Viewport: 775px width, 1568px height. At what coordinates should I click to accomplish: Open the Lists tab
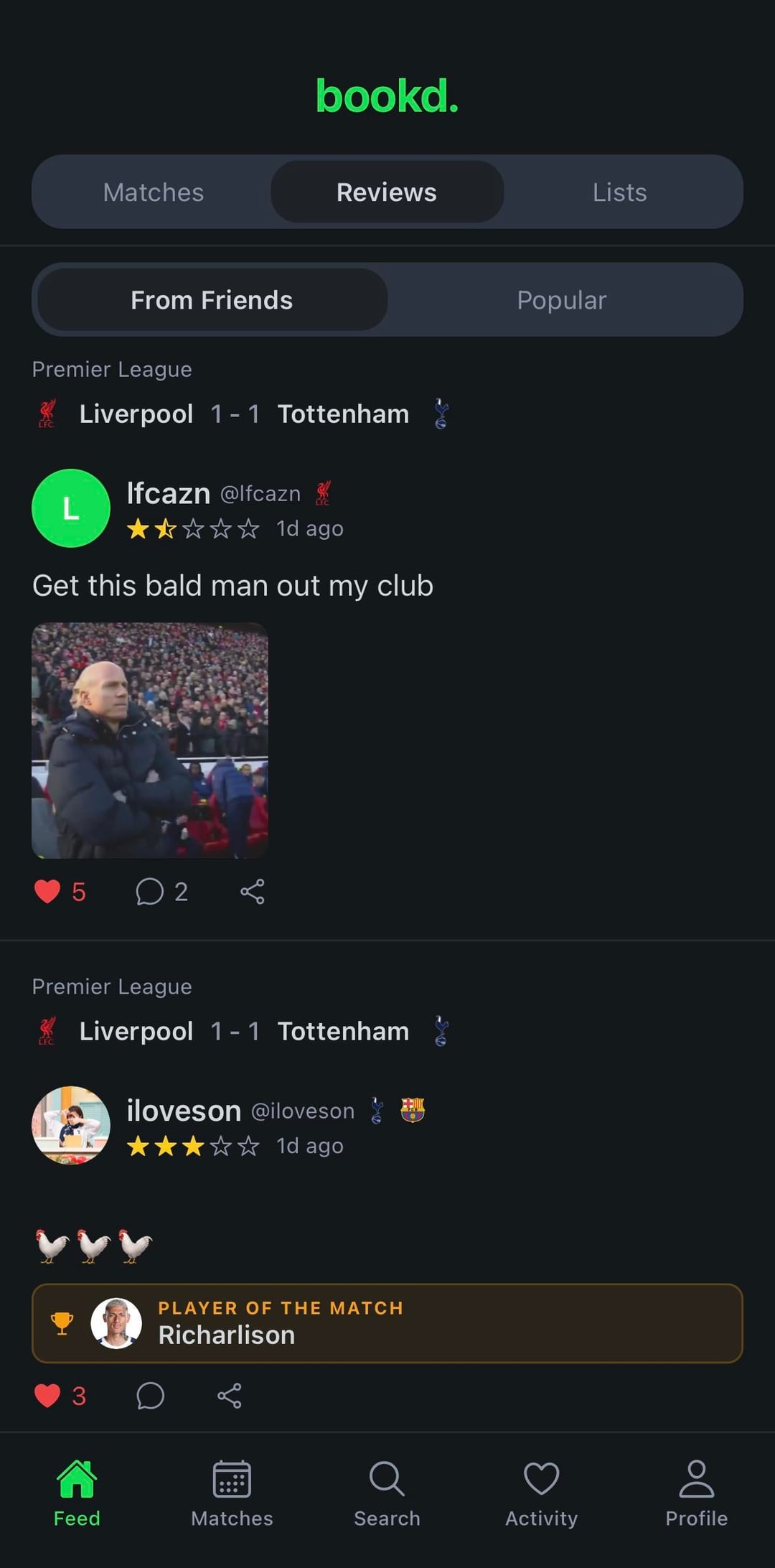pos(619,192)
